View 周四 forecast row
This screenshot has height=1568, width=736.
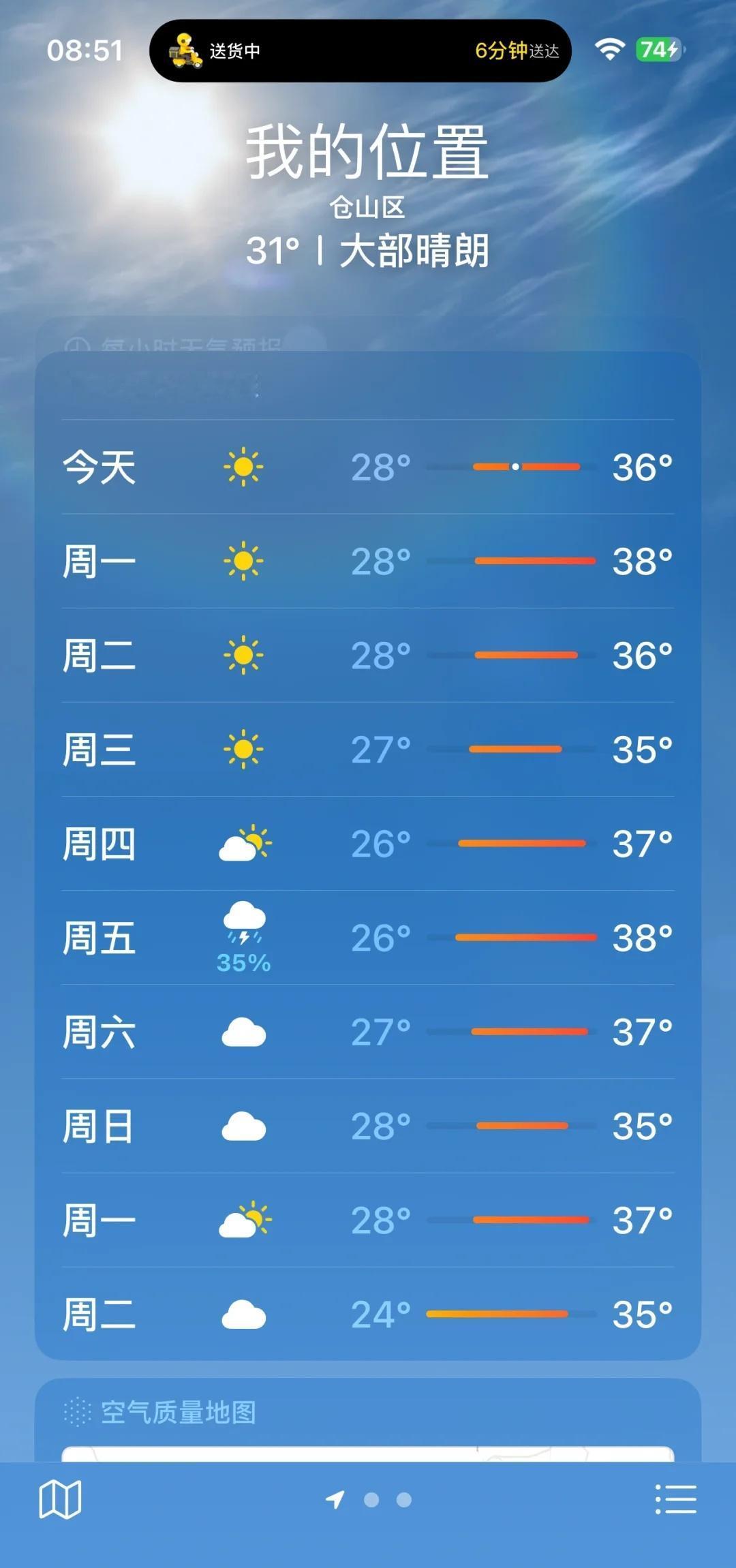coord(368,843)
